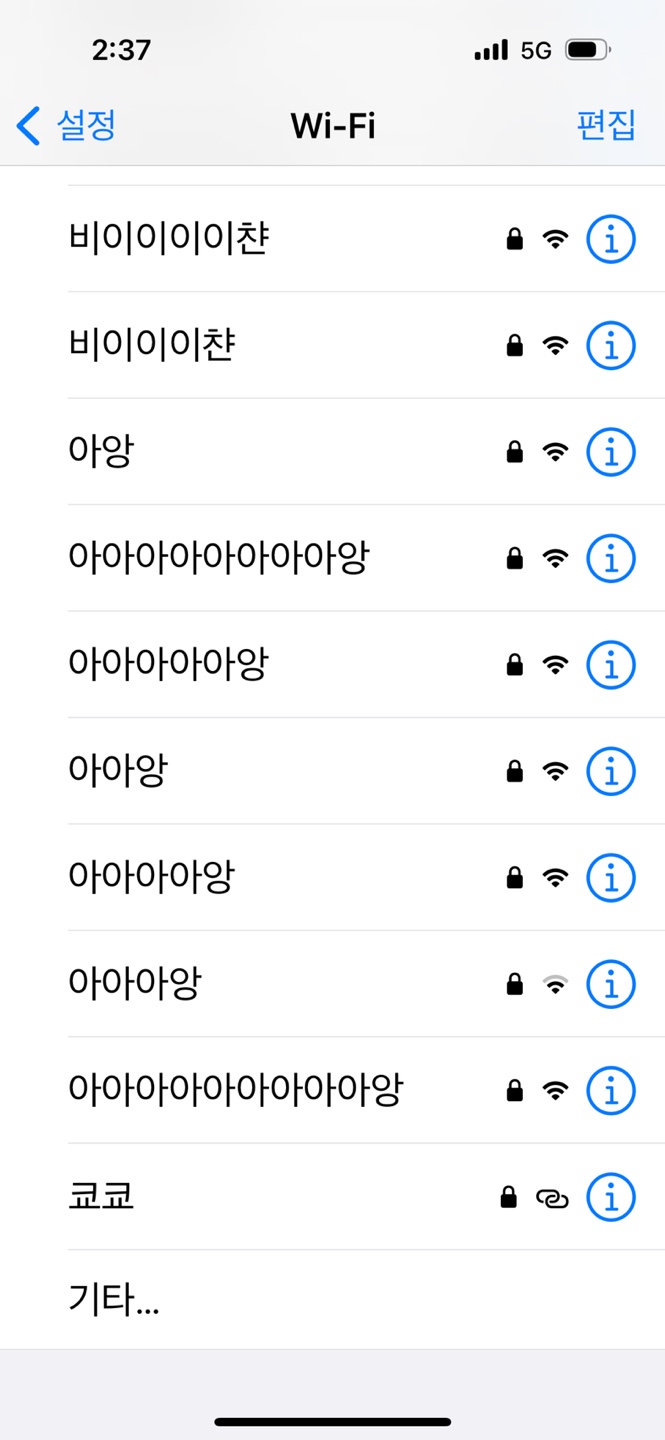665x1440 pixels.
Task: Go back to 설정
Action: pos(67,126)
